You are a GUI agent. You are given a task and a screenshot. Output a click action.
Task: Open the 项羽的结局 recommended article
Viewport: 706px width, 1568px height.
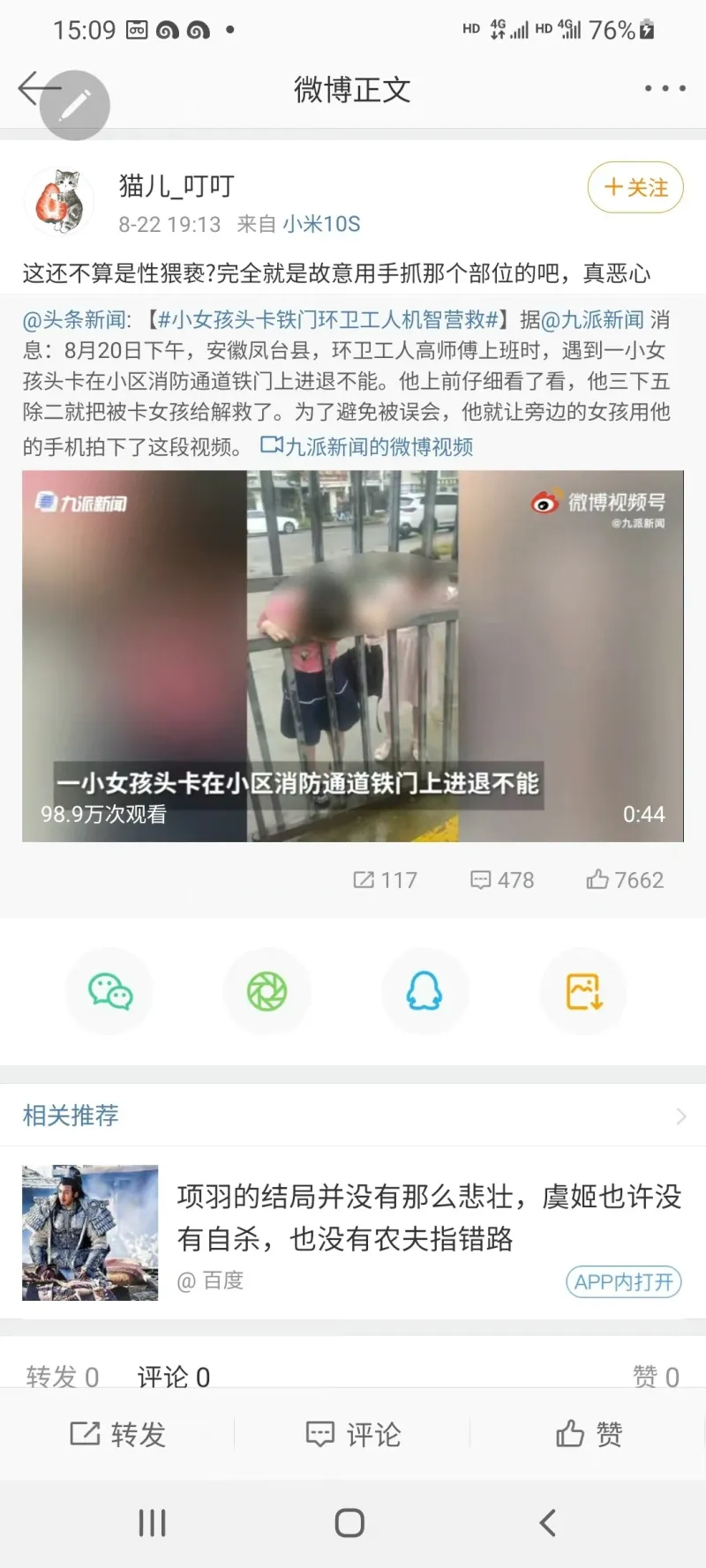click(x=429, y=1217)
